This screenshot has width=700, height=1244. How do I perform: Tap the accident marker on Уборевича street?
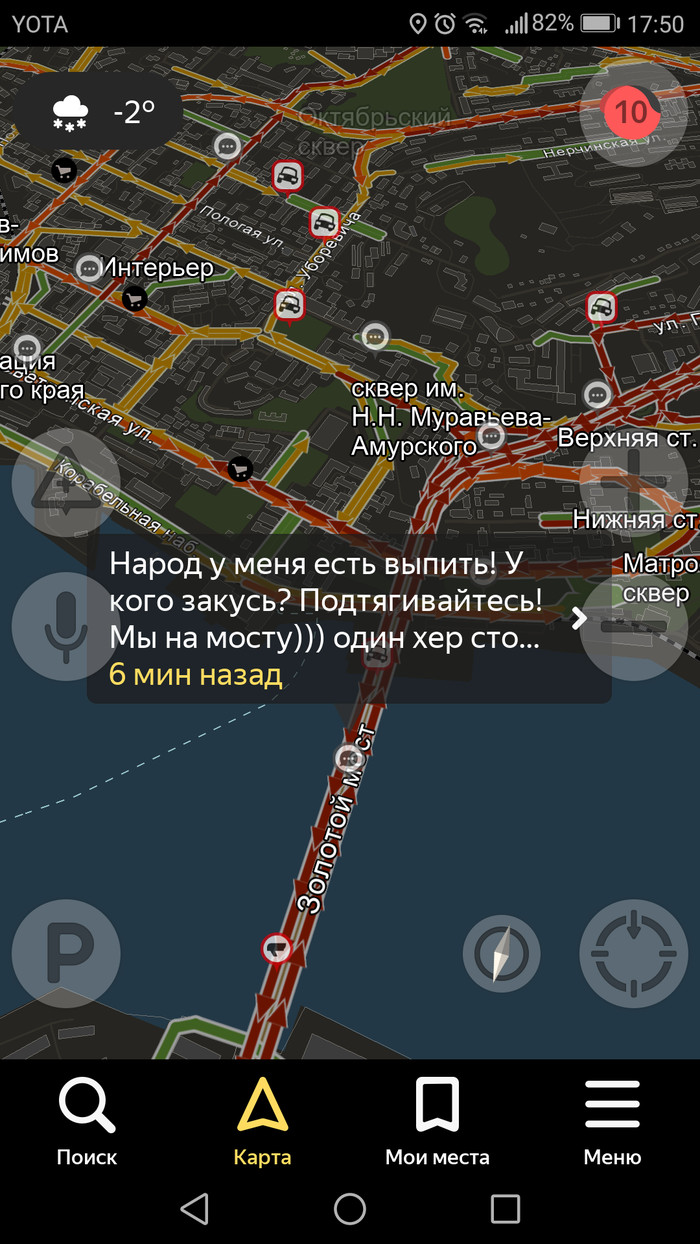(324, 222)
